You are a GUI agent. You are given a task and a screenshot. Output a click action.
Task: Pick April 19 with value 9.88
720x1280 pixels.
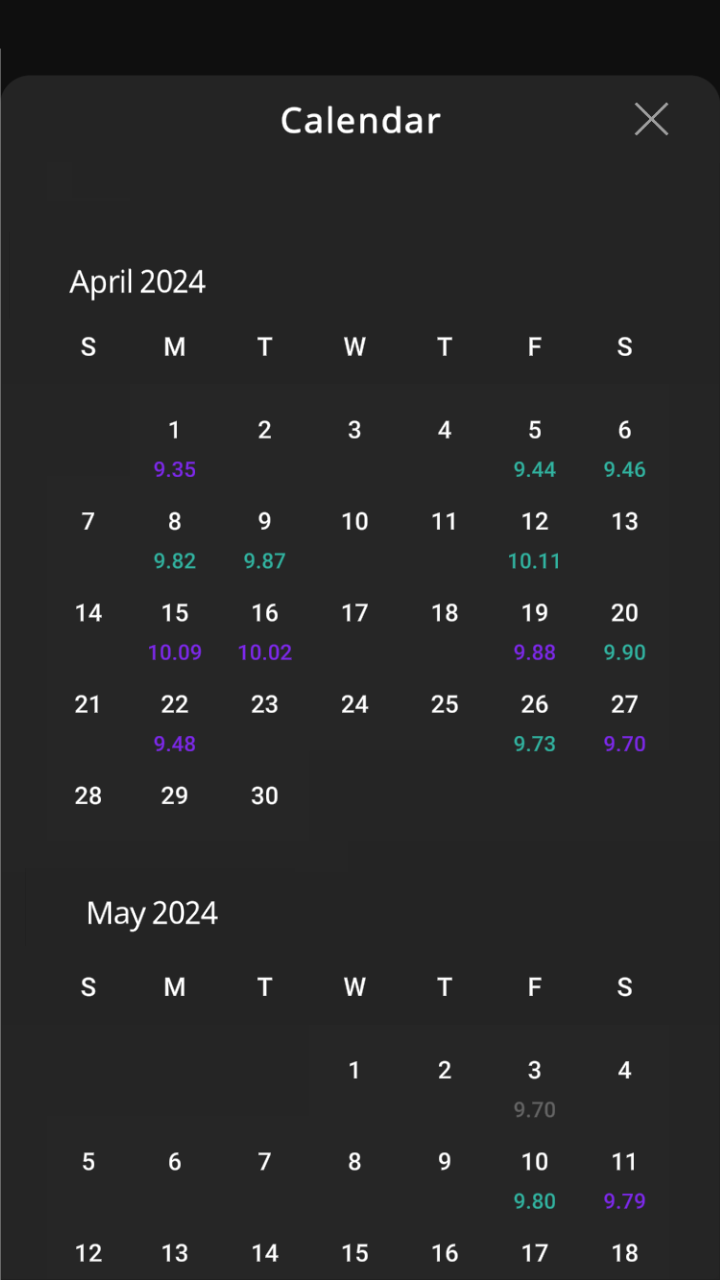pos(535,632)
